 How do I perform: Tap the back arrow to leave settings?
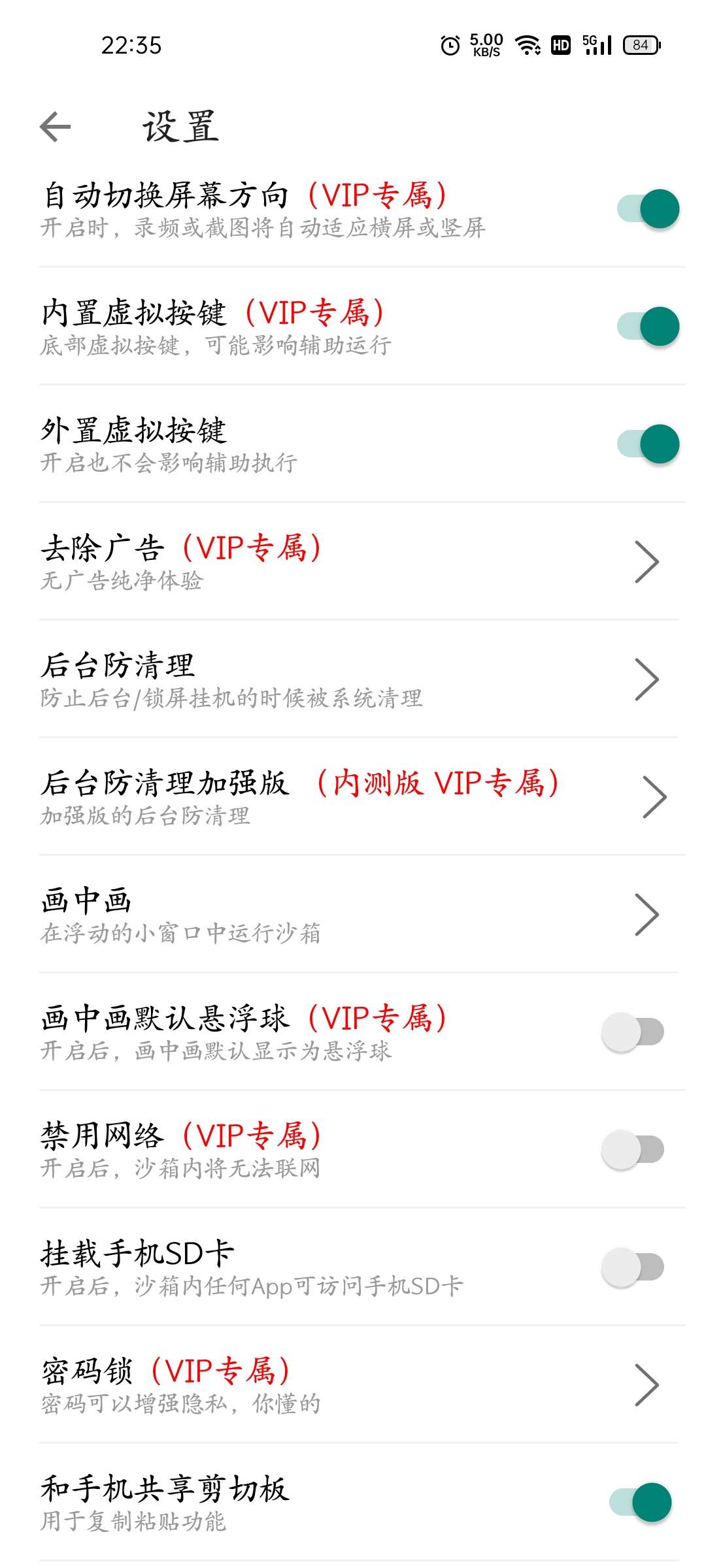[55, 127]
